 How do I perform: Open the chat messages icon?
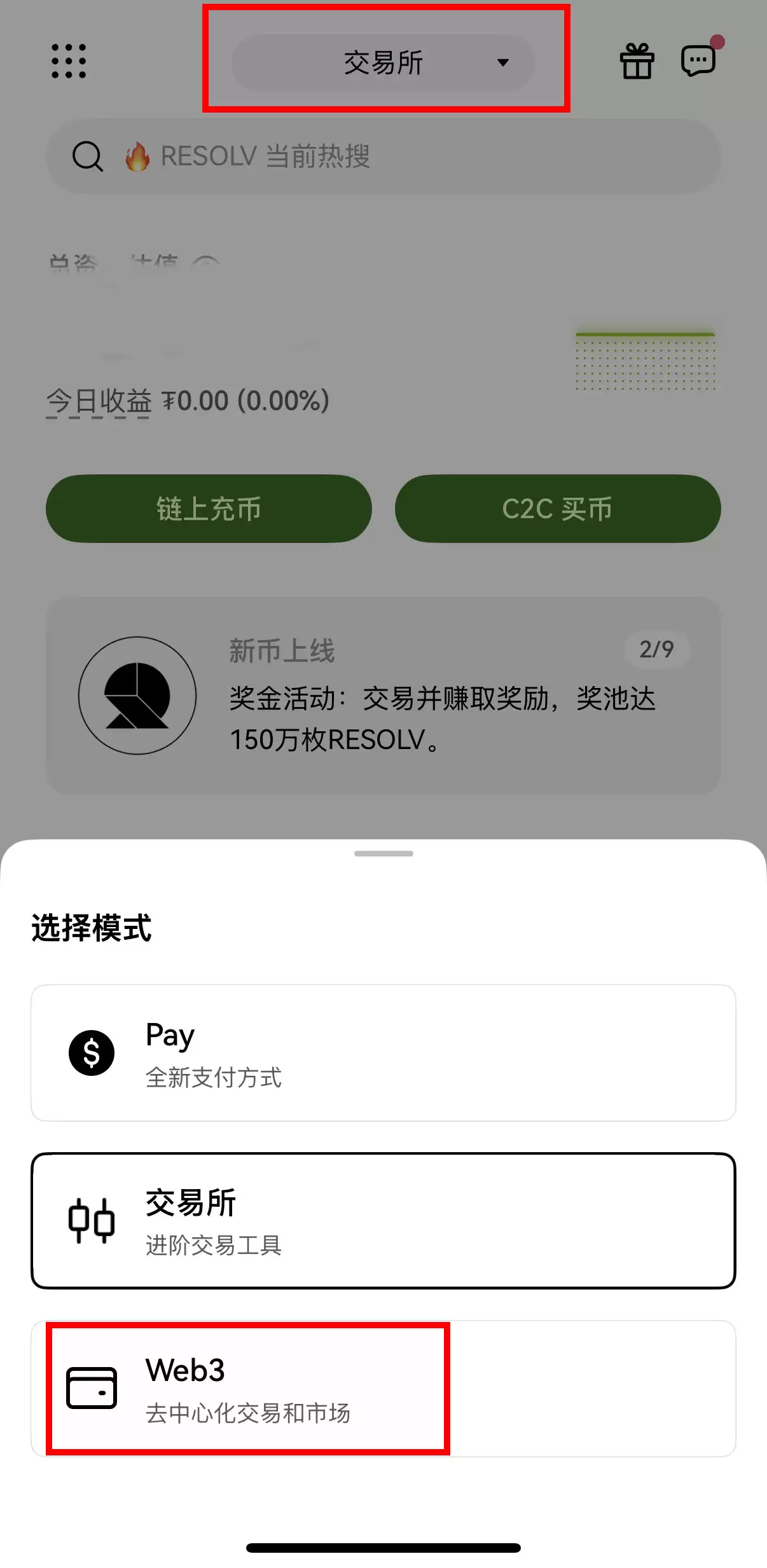(698, 61)
